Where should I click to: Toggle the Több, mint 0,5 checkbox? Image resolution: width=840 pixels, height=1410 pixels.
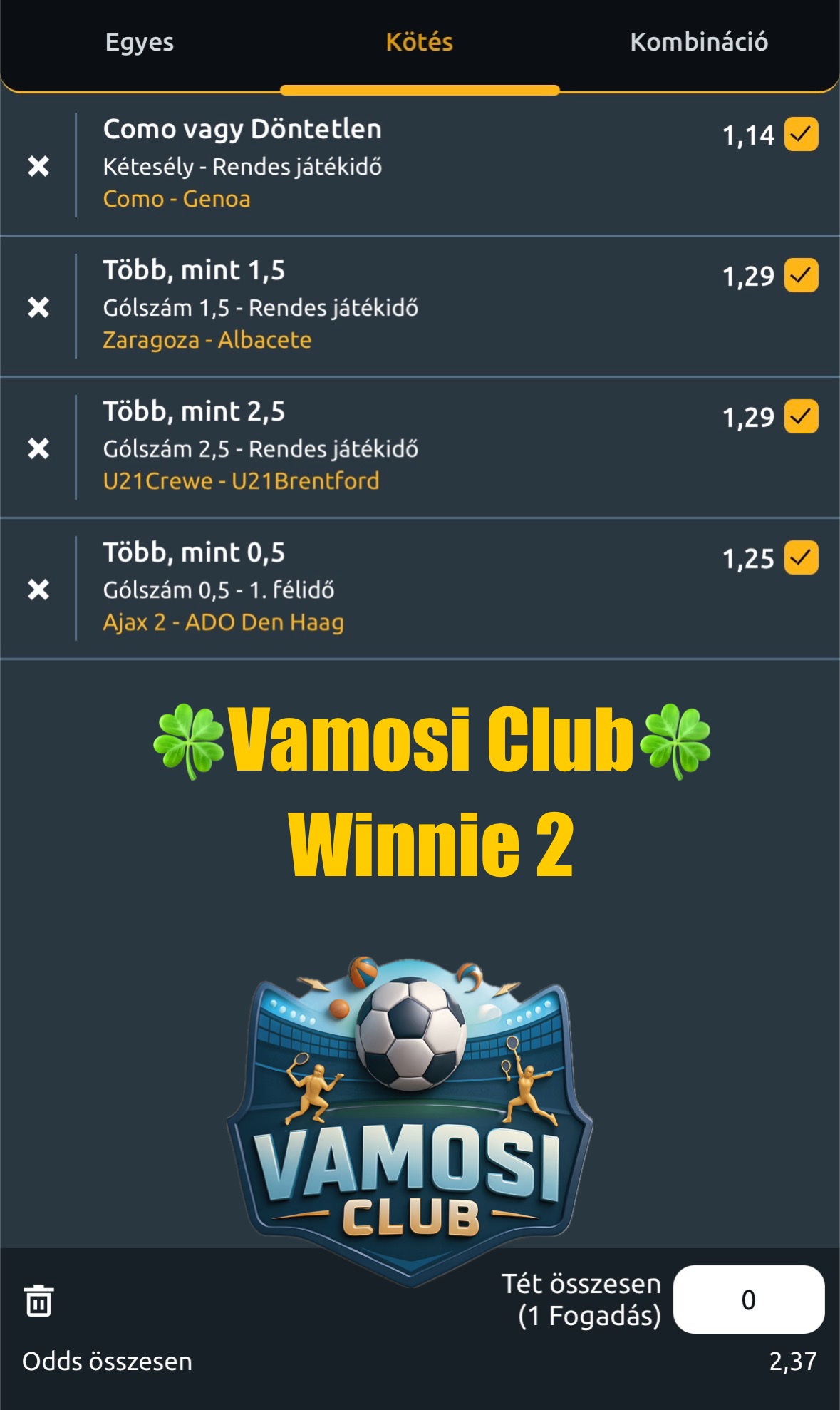pyautogui.click(x=802, y=557)
